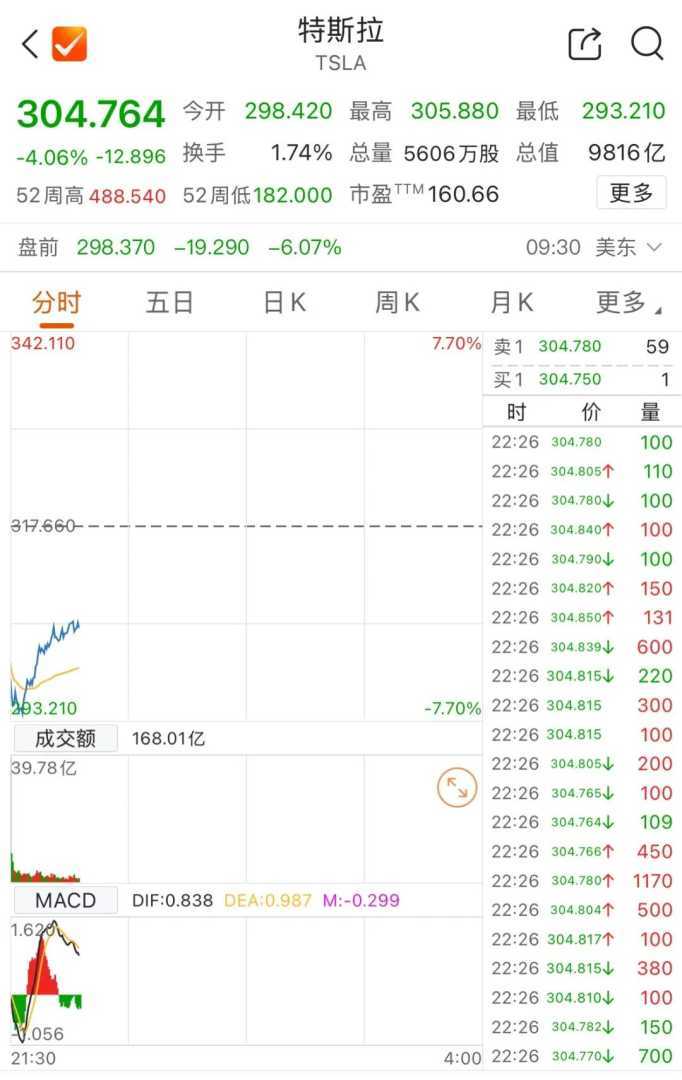Screen dimensions: 682x1080
Task: Go back using the arrow icon
Action: (x=31, y=44)
